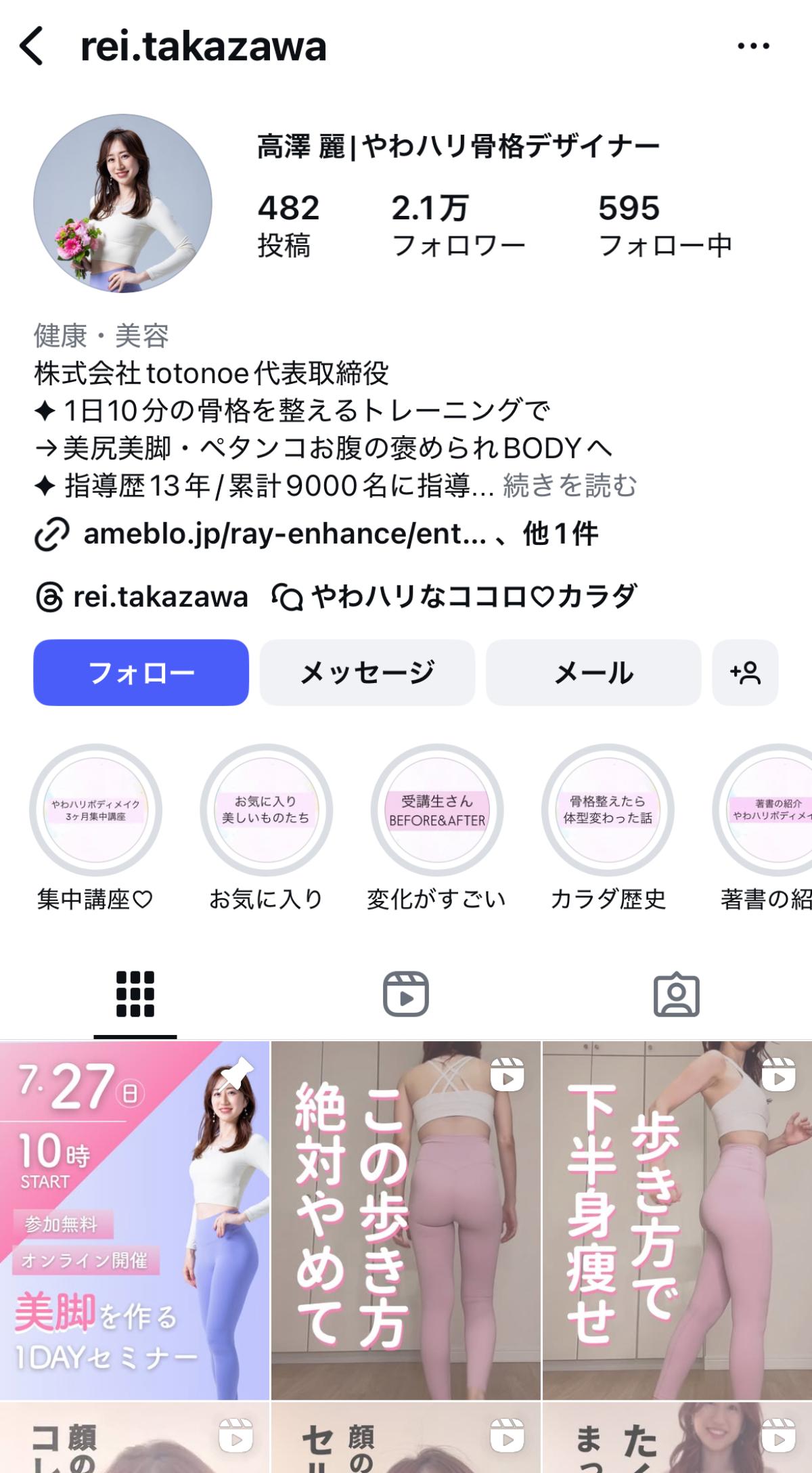Tap the メッセージ button

[x=367, y=672]
